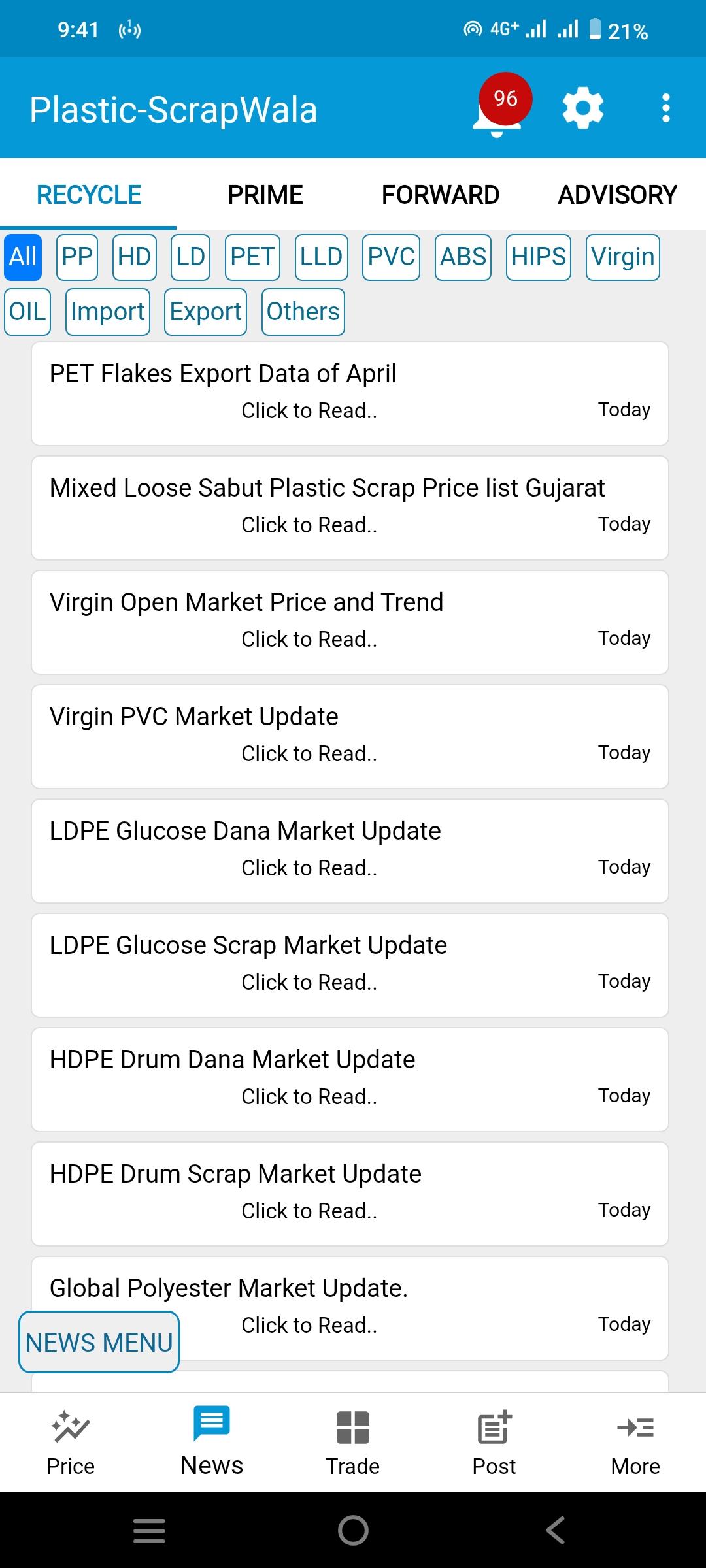Open LDPE Glucose Dana Market Update
The height and width of the screenshot is (1568, 706).
coord(350,851)
